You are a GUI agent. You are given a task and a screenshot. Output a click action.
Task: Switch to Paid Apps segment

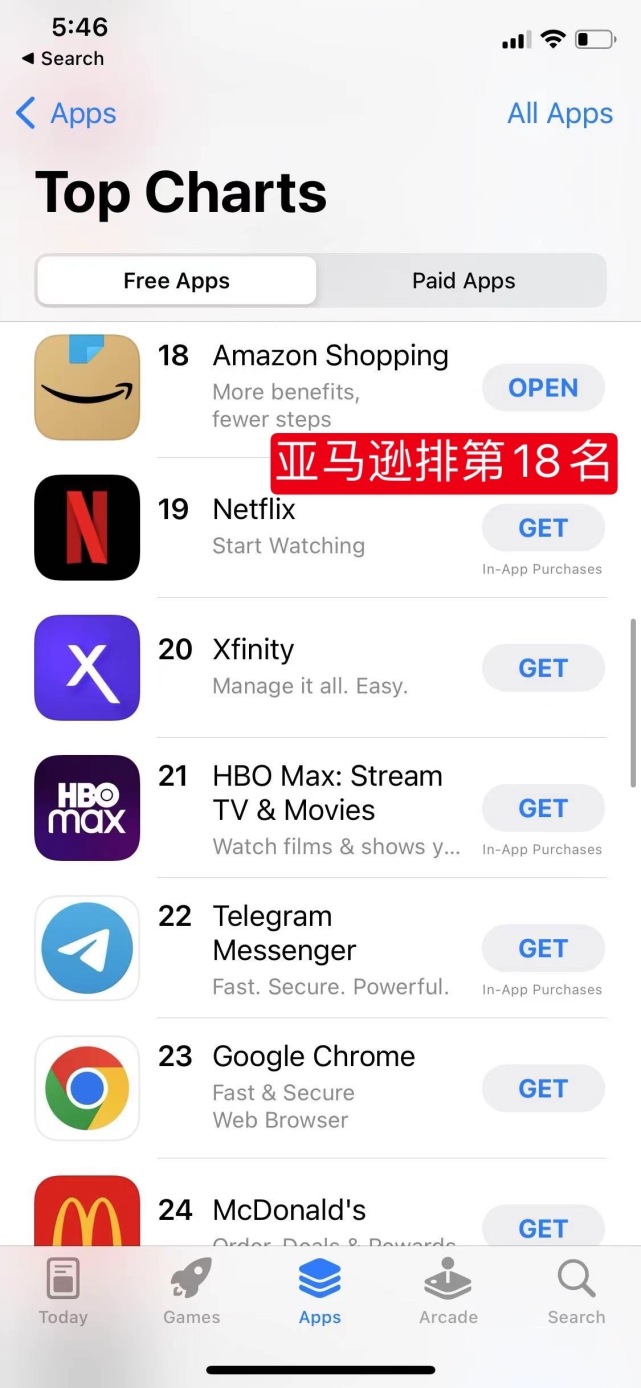463,281
